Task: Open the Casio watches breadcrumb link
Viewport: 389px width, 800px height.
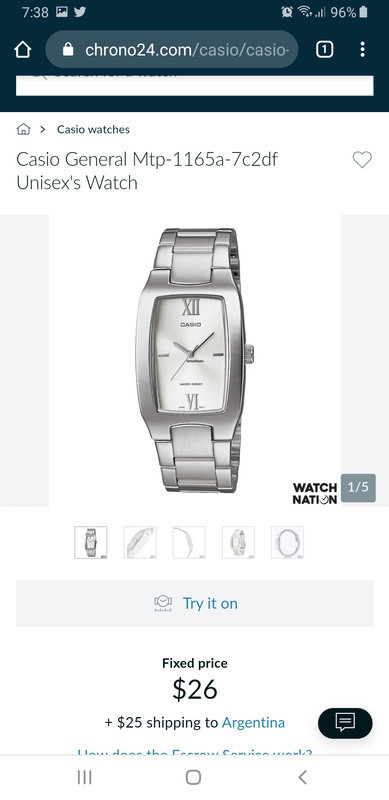Action: point(93,130)
